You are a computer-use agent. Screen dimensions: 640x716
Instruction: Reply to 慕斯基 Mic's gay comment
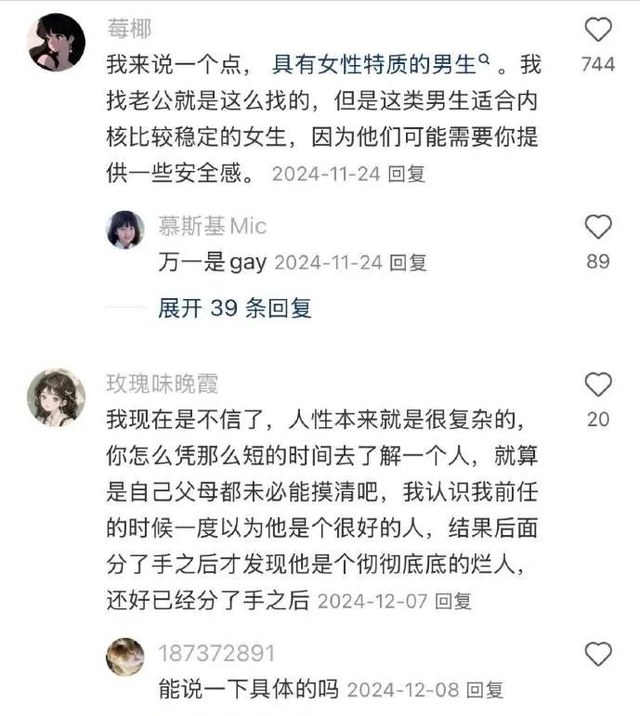tap(408, 263)
